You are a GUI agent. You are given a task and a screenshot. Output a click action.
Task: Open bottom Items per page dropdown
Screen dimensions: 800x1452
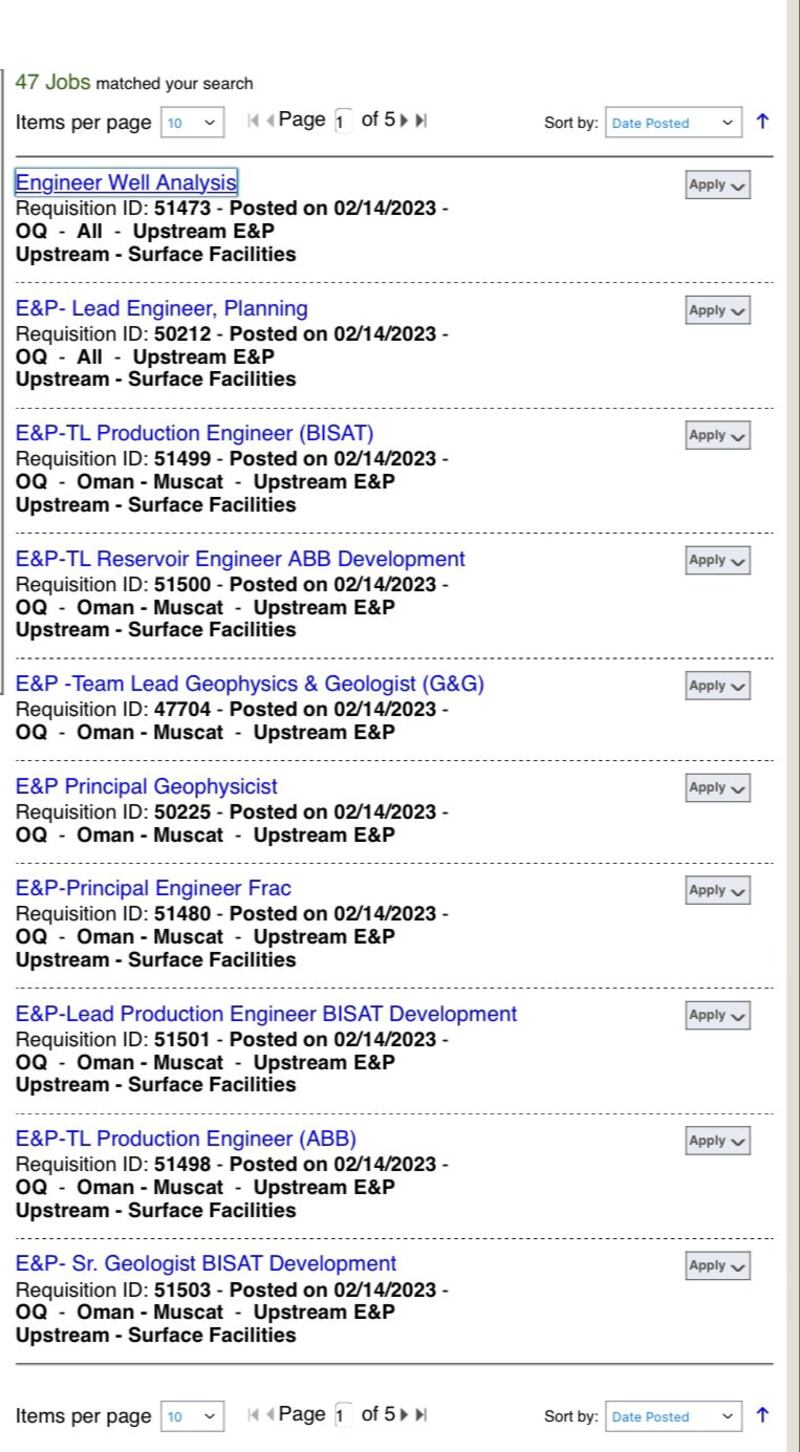[192, 1415]
